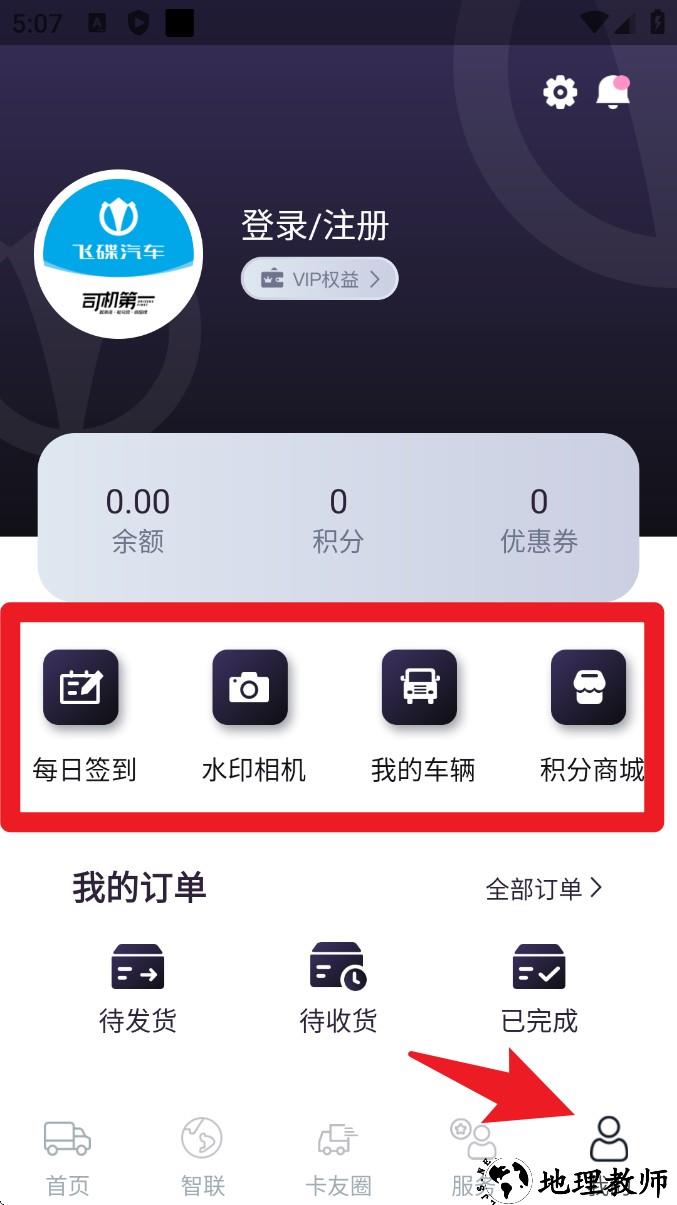Tap the profile avatar picture
The width and height of the screenshot is (677, 1205).
pos(119,254)
